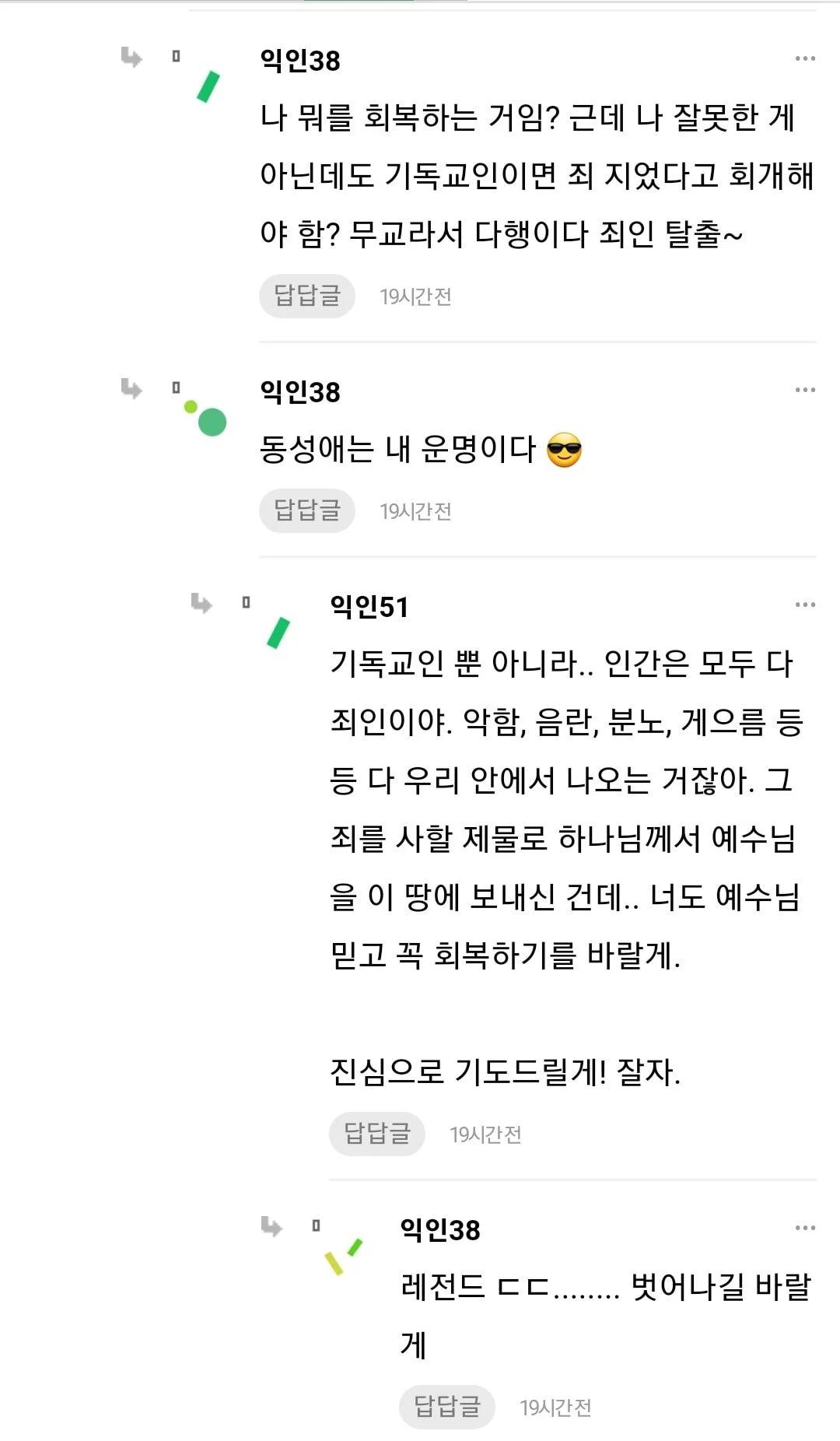Viewport: 840px width, 1441px height.
Task: Open more options for the "나 뭐를 회복하는 거임?" comment
Action: pyautogui.click(x=805, y=59)
